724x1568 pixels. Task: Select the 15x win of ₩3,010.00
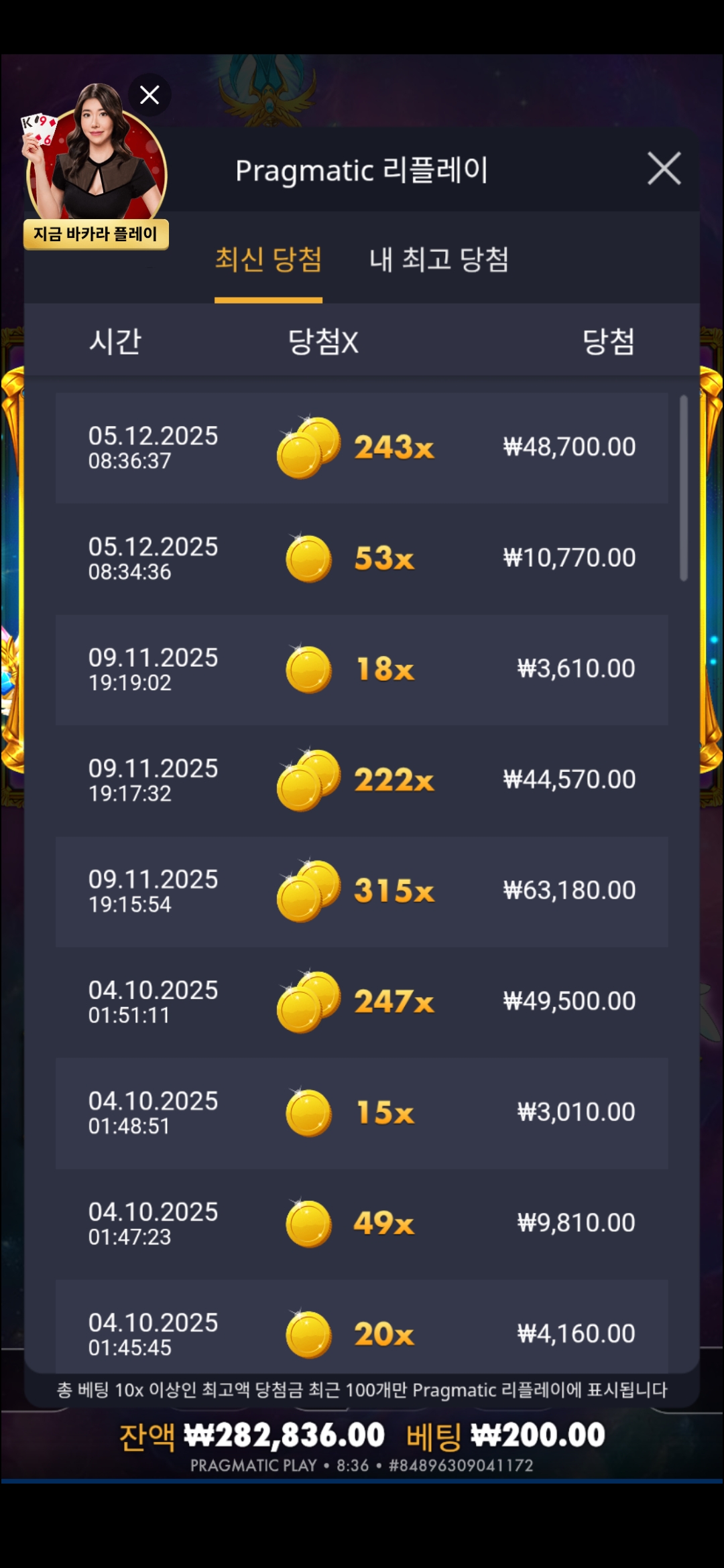pyautogui.click(x=362, y=1112)
